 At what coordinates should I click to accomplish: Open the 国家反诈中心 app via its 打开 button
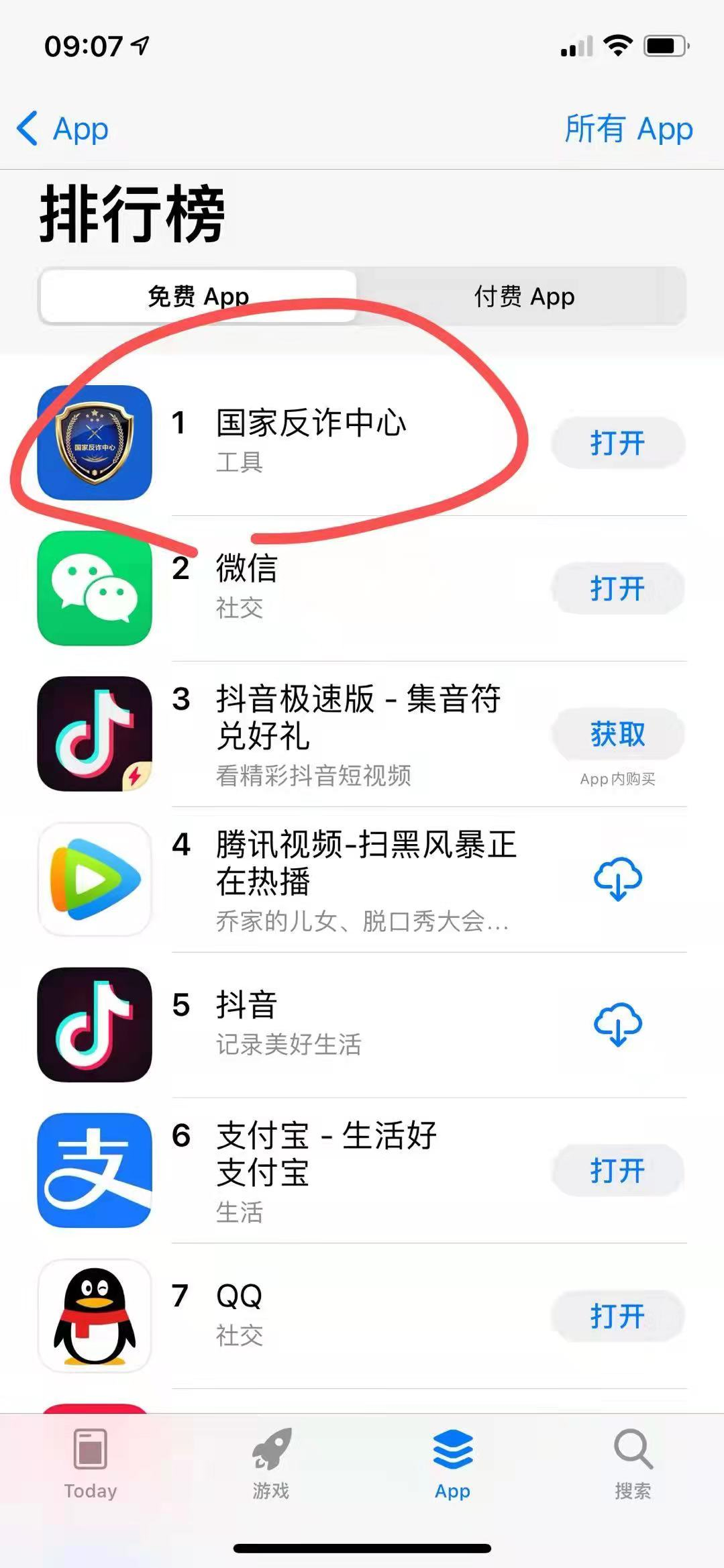(x=617, y=443)
